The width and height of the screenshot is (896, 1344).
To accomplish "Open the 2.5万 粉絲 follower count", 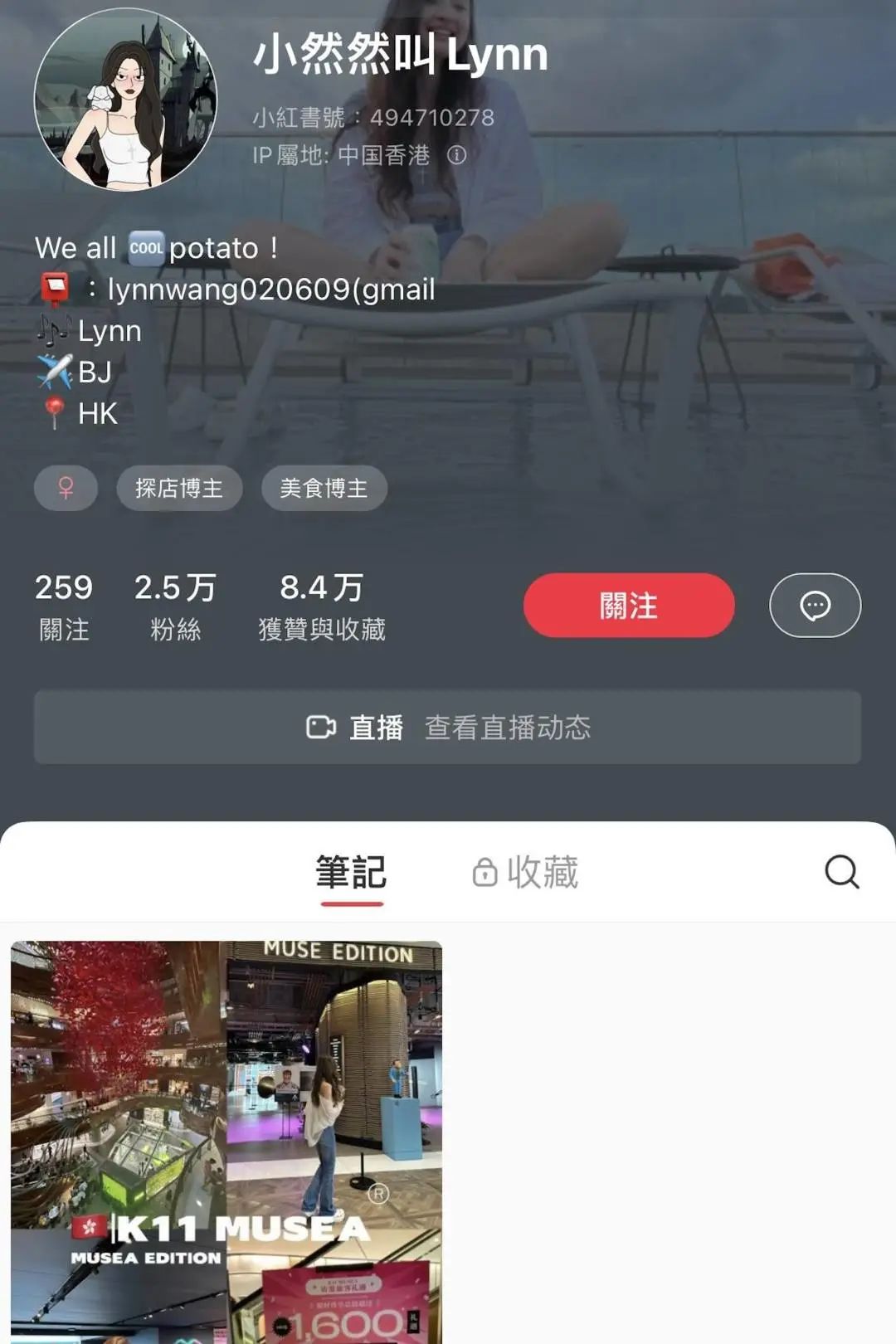I will pos(176,606).
